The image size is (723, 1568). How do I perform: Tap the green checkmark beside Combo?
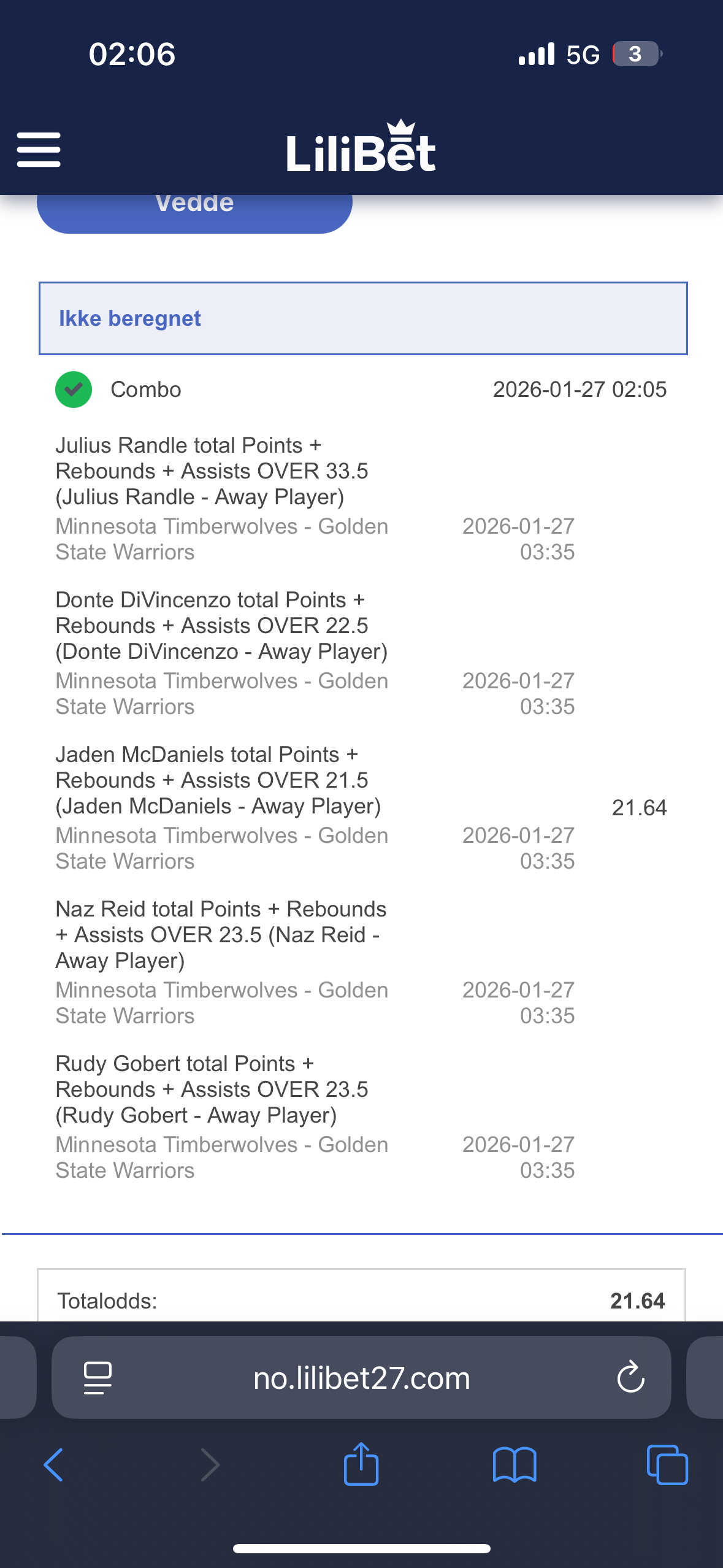coord(74,388)
